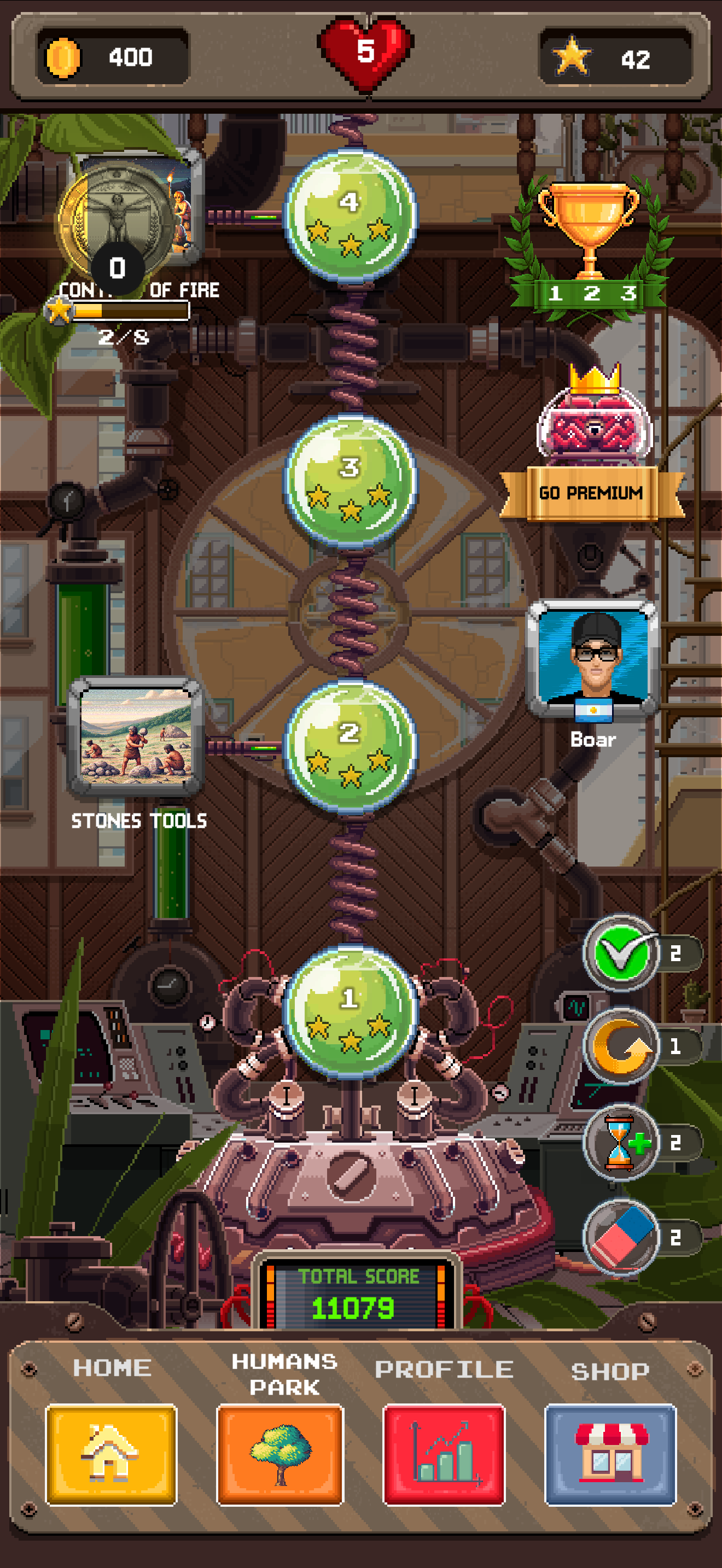Open level 1 bubble
The image size is (722, 1568).
click(351, 1013)
